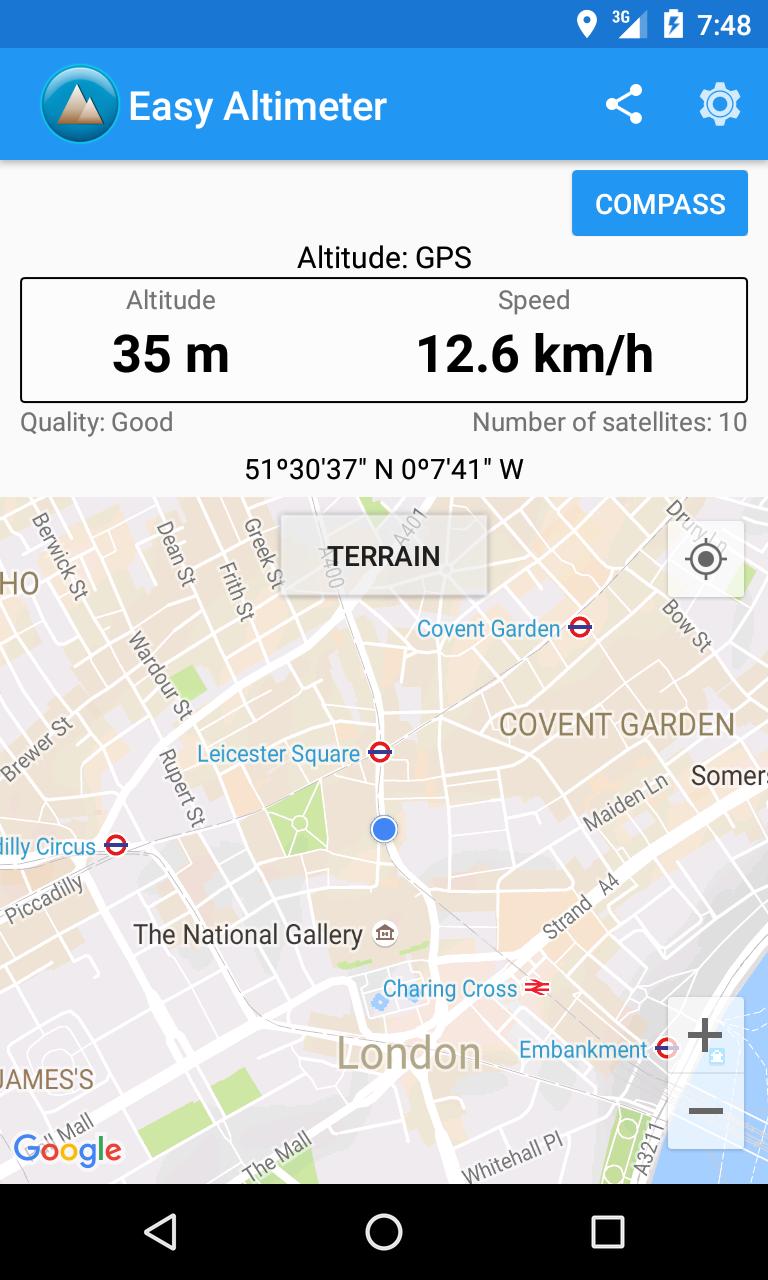Center map on my location
This screenshot has height=1280, width=768.
(x=706, y=559)
